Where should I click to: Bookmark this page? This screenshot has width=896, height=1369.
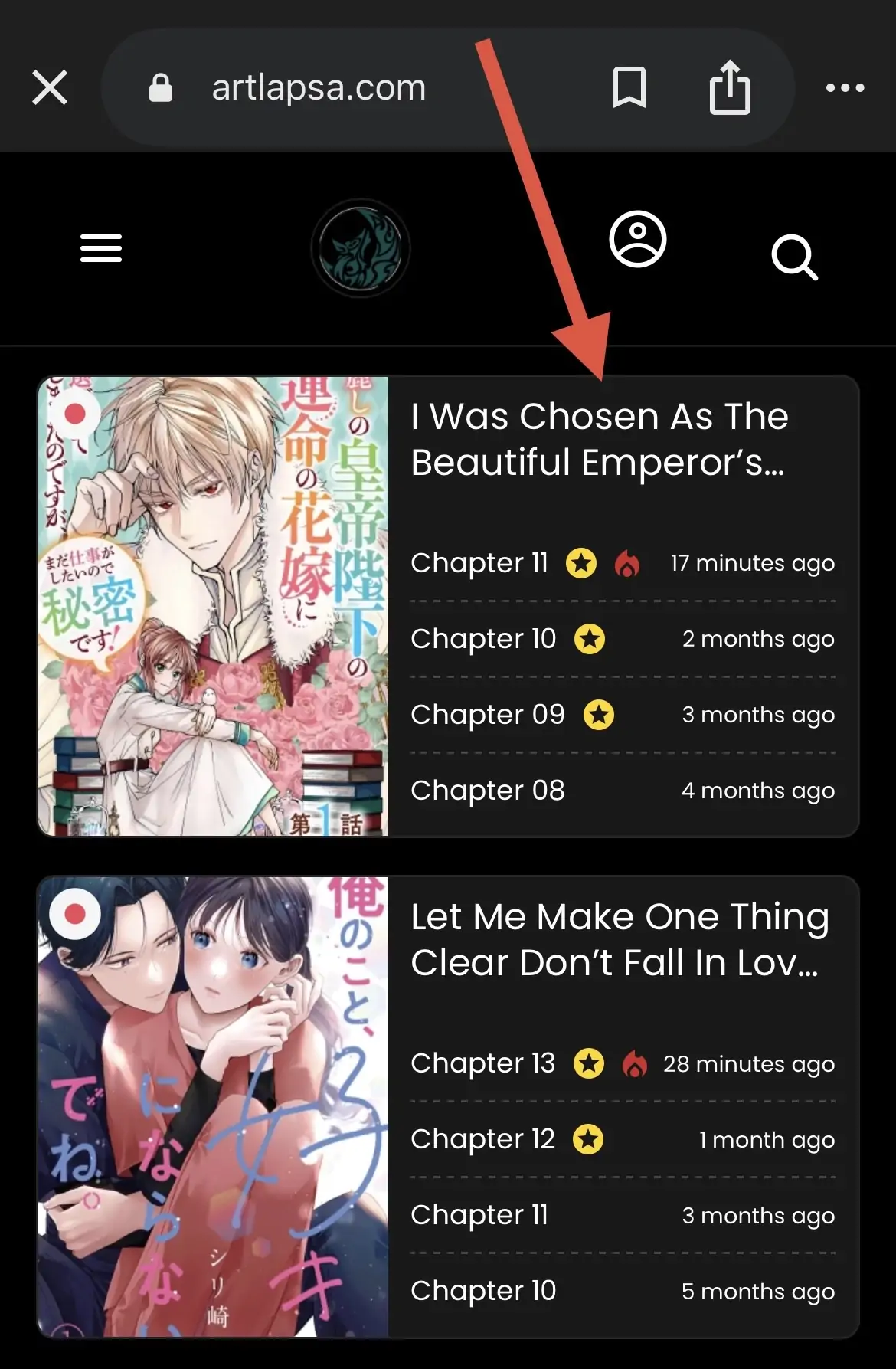[x=629, y=87]
